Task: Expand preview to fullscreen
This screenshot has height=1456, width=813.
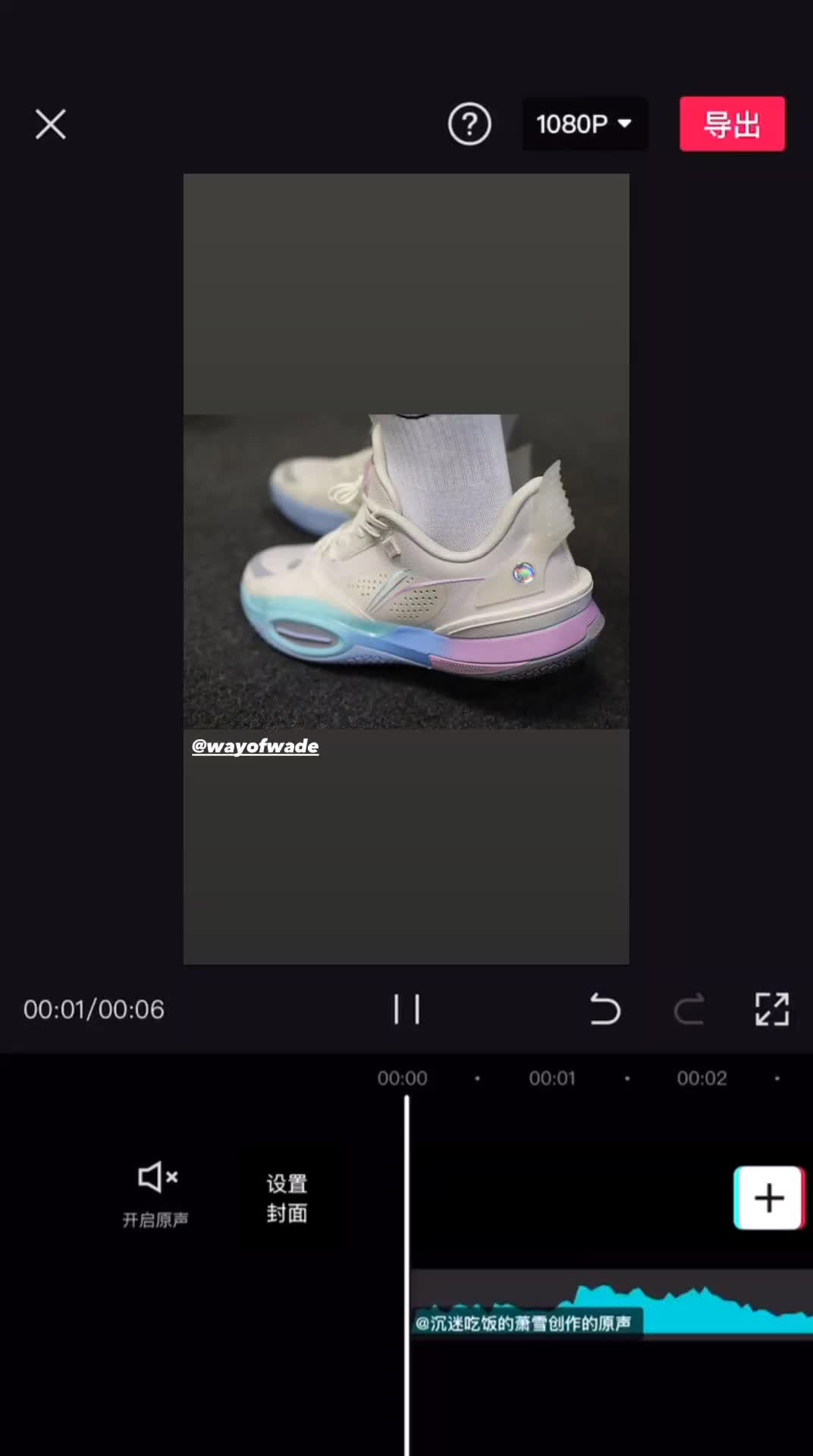Action: (x=772, y=1009)
